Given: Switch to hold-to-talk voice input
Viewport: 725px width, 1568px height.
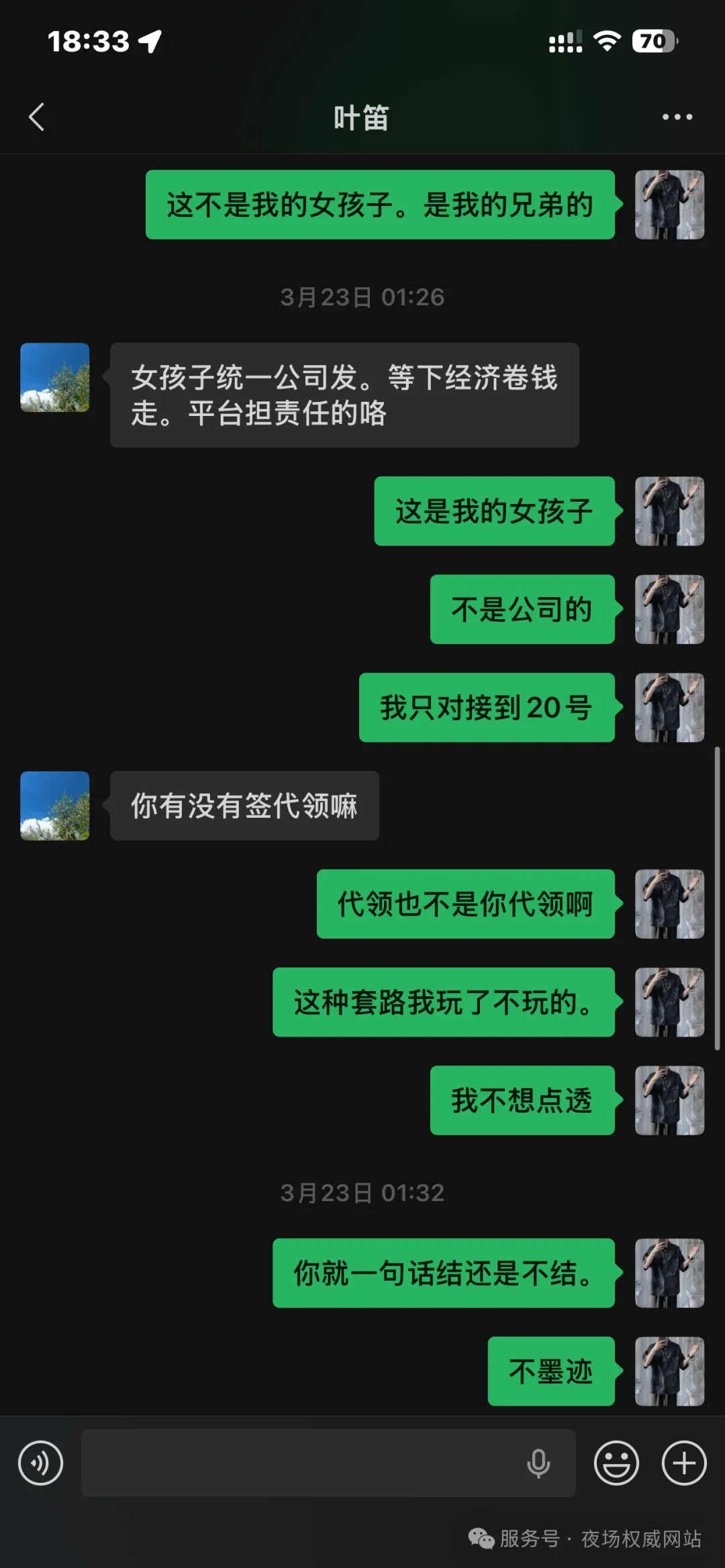Looking at the screenshot, I should tap(40, 1463).
